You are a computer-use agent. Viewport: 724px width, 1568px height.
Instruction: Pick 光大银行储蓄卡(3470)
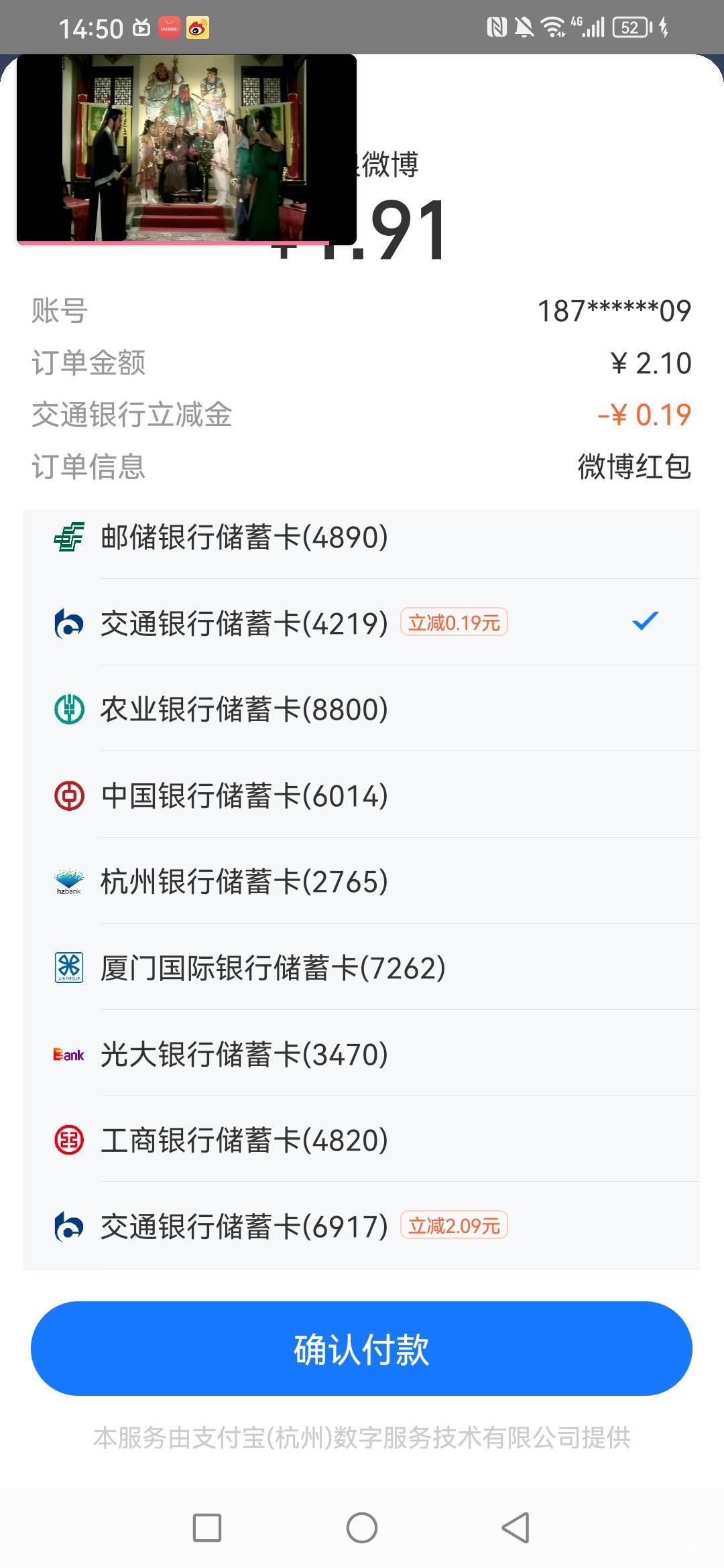(x=361, y=1053)
